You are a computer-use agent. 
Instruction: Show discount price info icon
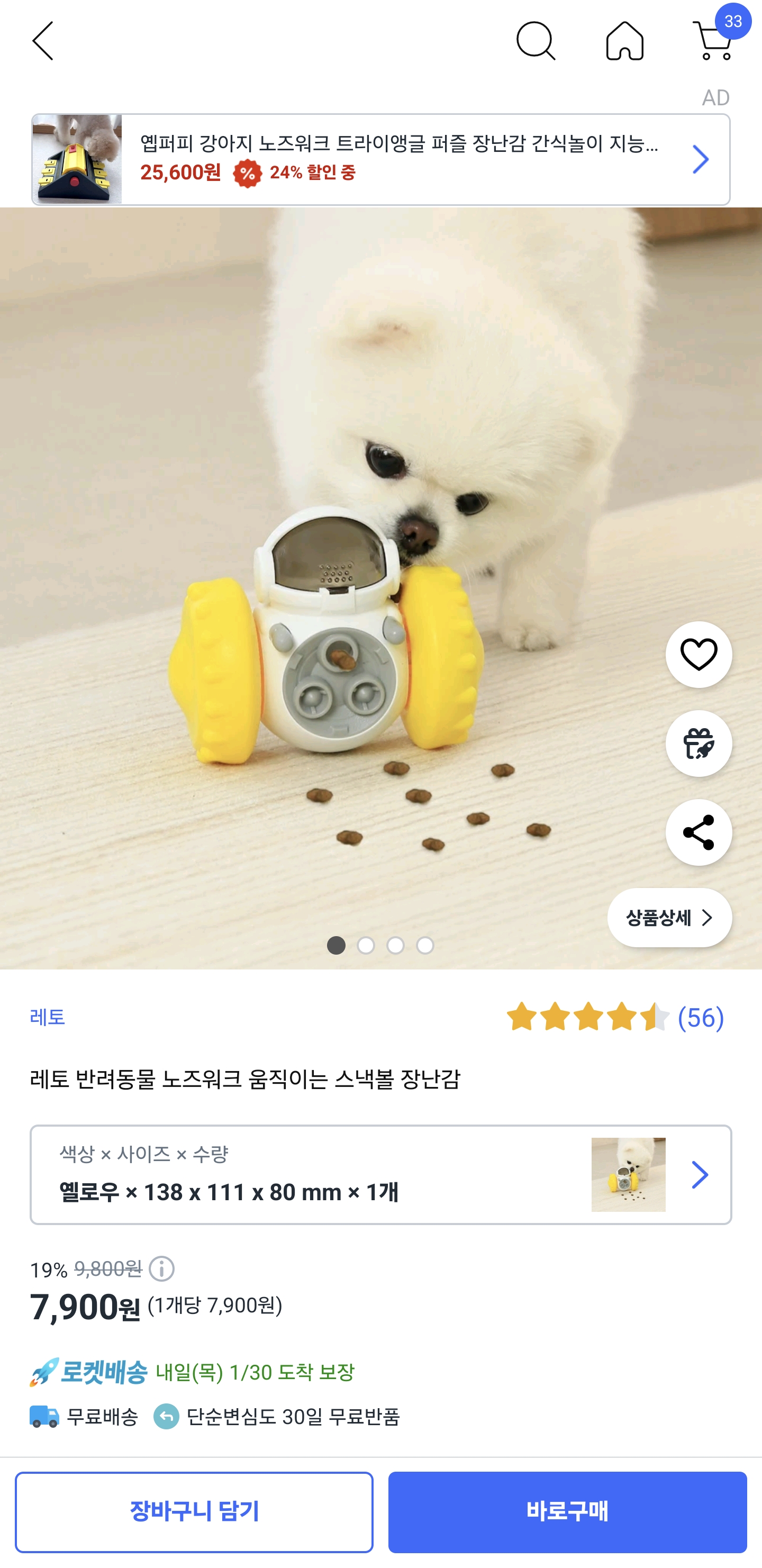(x=162, y=1269)
